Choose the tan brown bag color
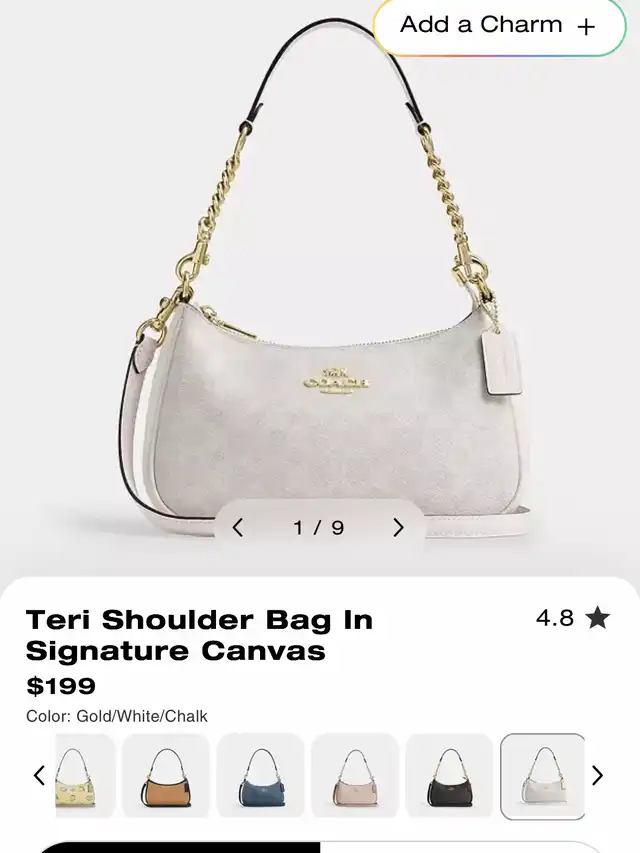This screenshot has height=853, width=640. (x=166, y=775)
